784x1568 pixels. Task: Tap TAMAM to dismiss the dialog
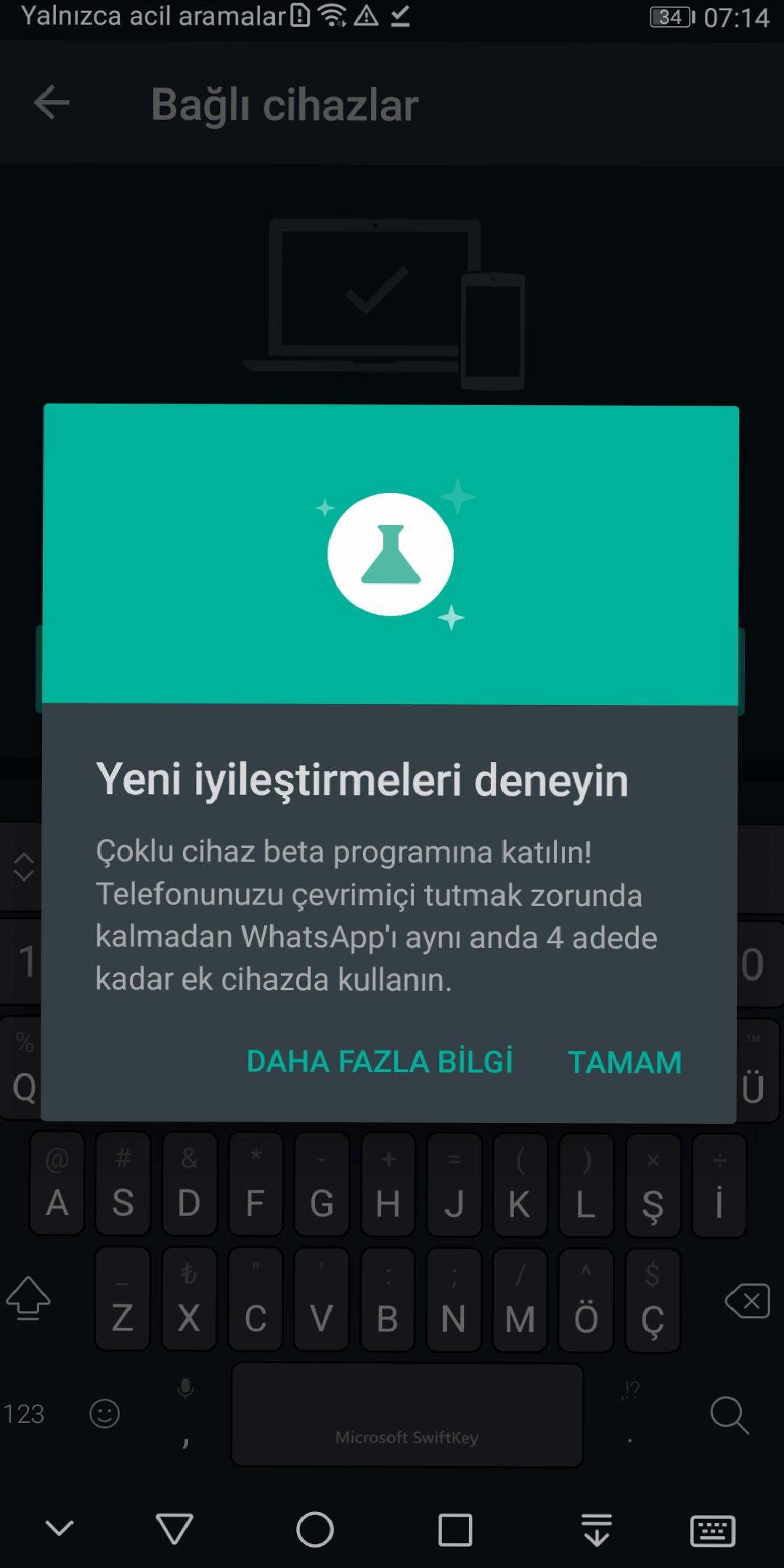click(x=624, y=1062)
